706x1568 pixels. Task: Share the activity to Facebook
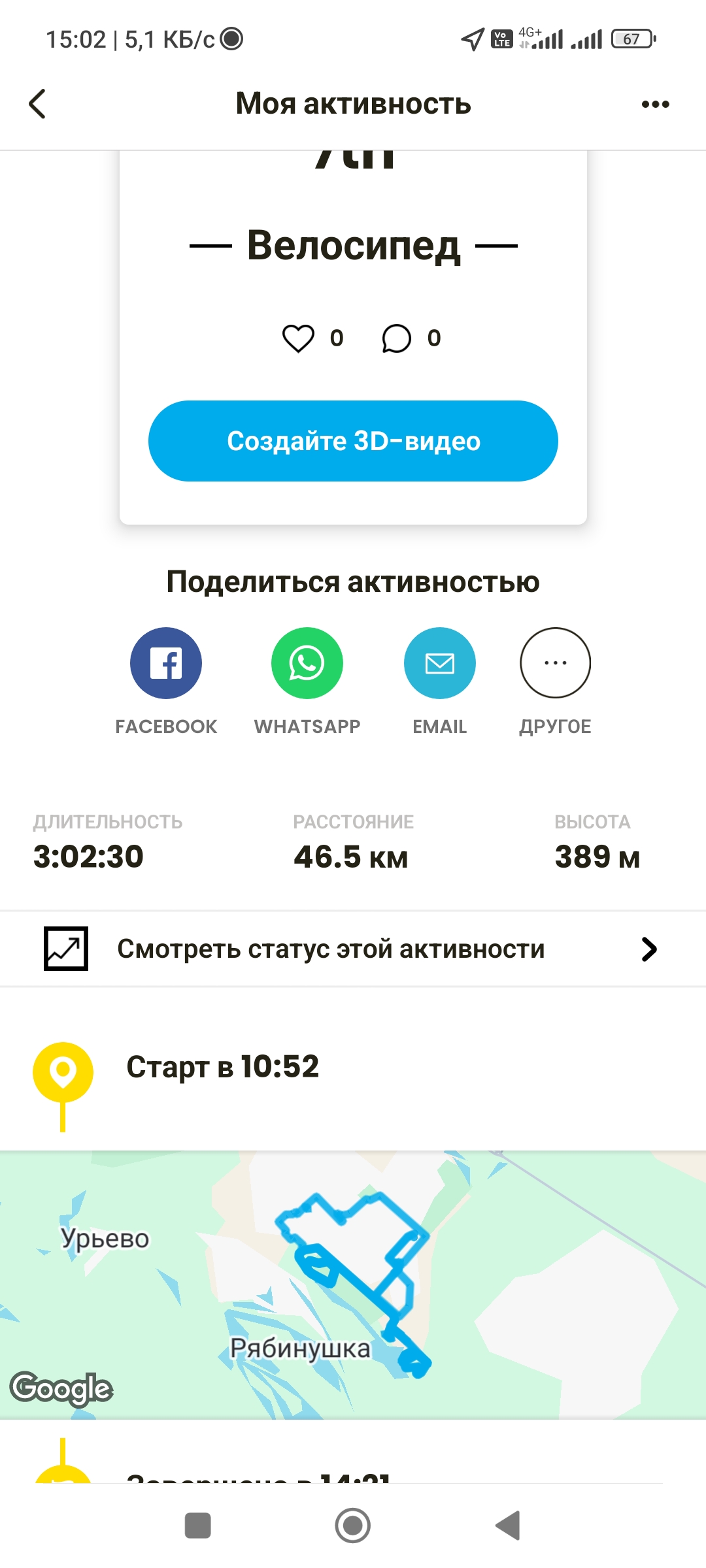coord(166,663)
